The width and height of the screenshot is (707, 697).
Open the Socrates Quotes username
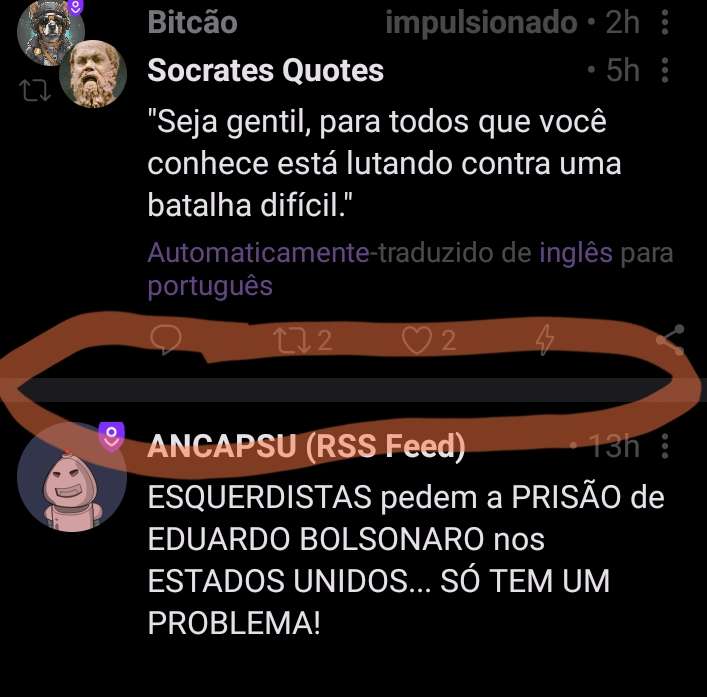[265, 70]
